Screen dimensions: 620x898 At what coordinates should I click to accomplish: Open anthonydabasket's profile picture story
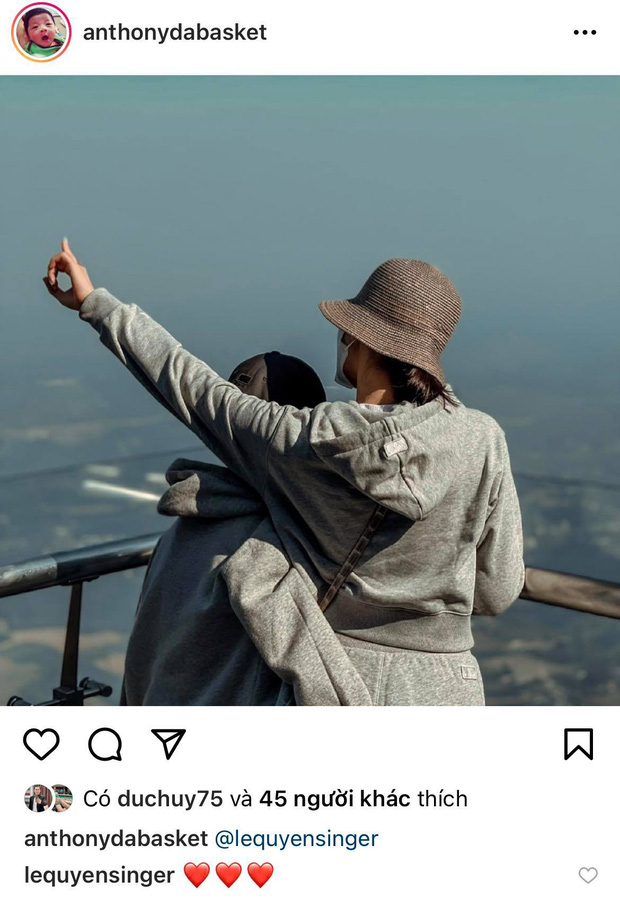[x=41, y=32]
